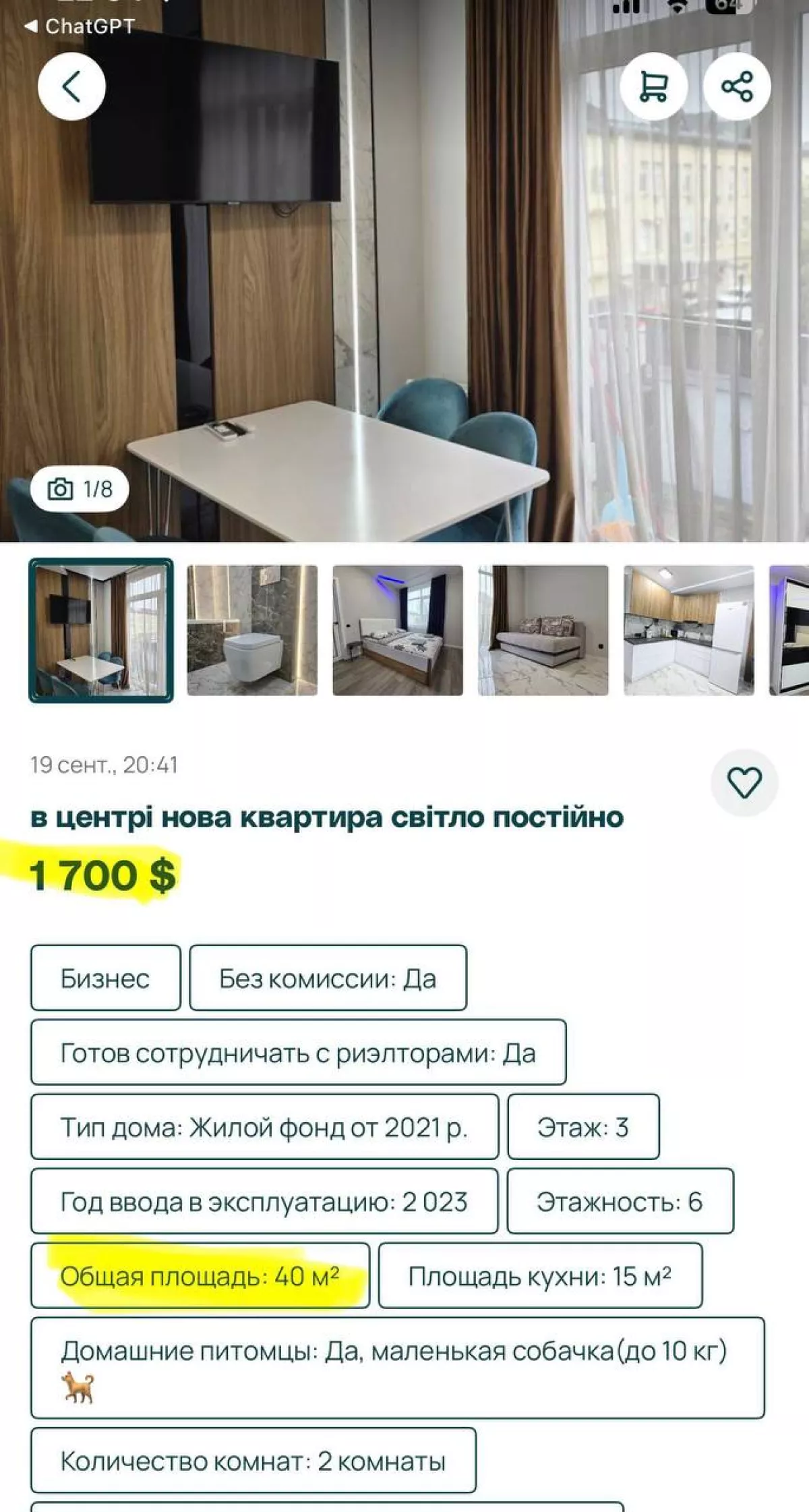Open the shopping cart icon

(653, 86)
